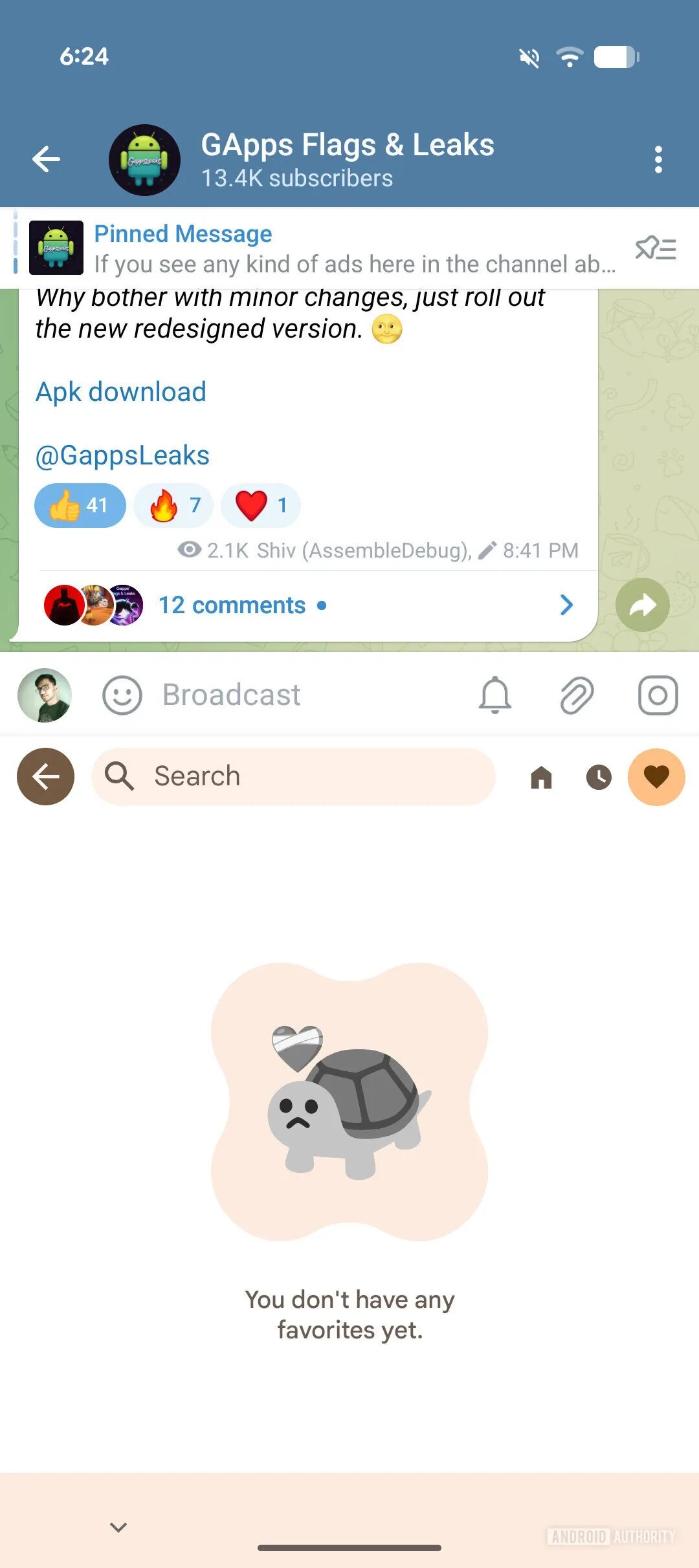Open the @GappsLeaks mention

[x=122, y=455]
